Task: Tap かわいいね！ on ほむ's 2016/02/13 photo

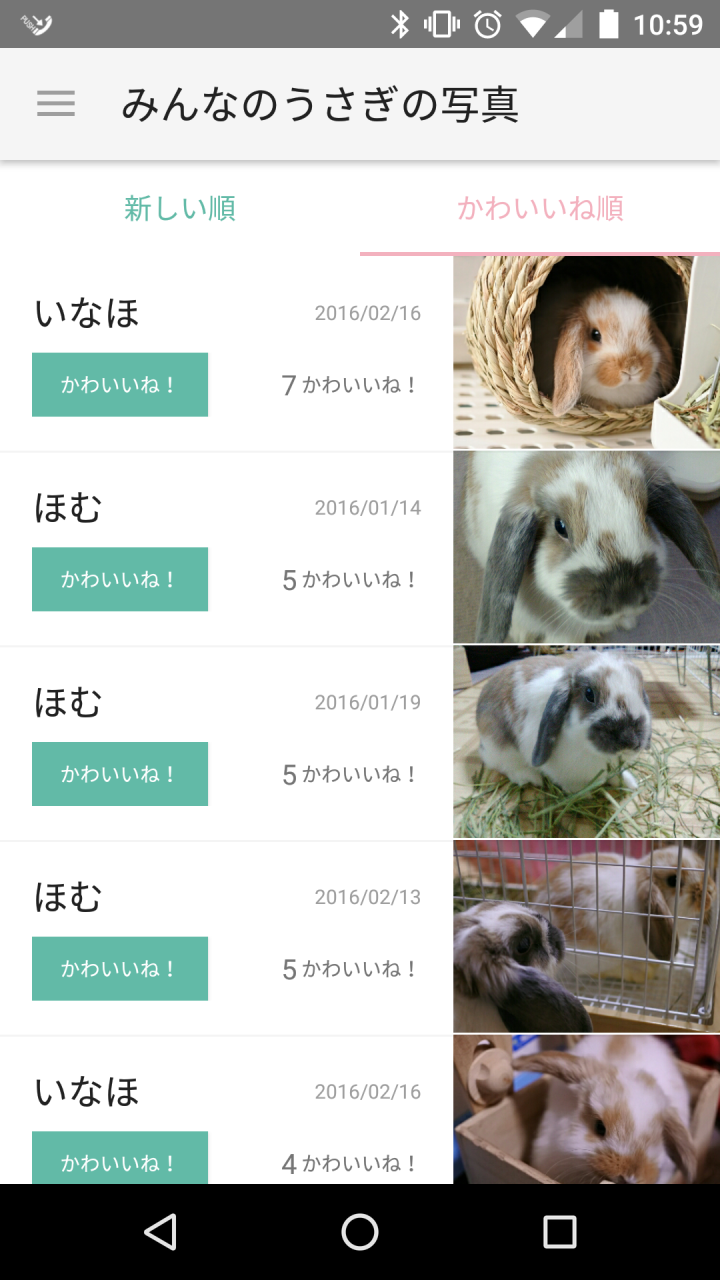Action: [119, 968]
